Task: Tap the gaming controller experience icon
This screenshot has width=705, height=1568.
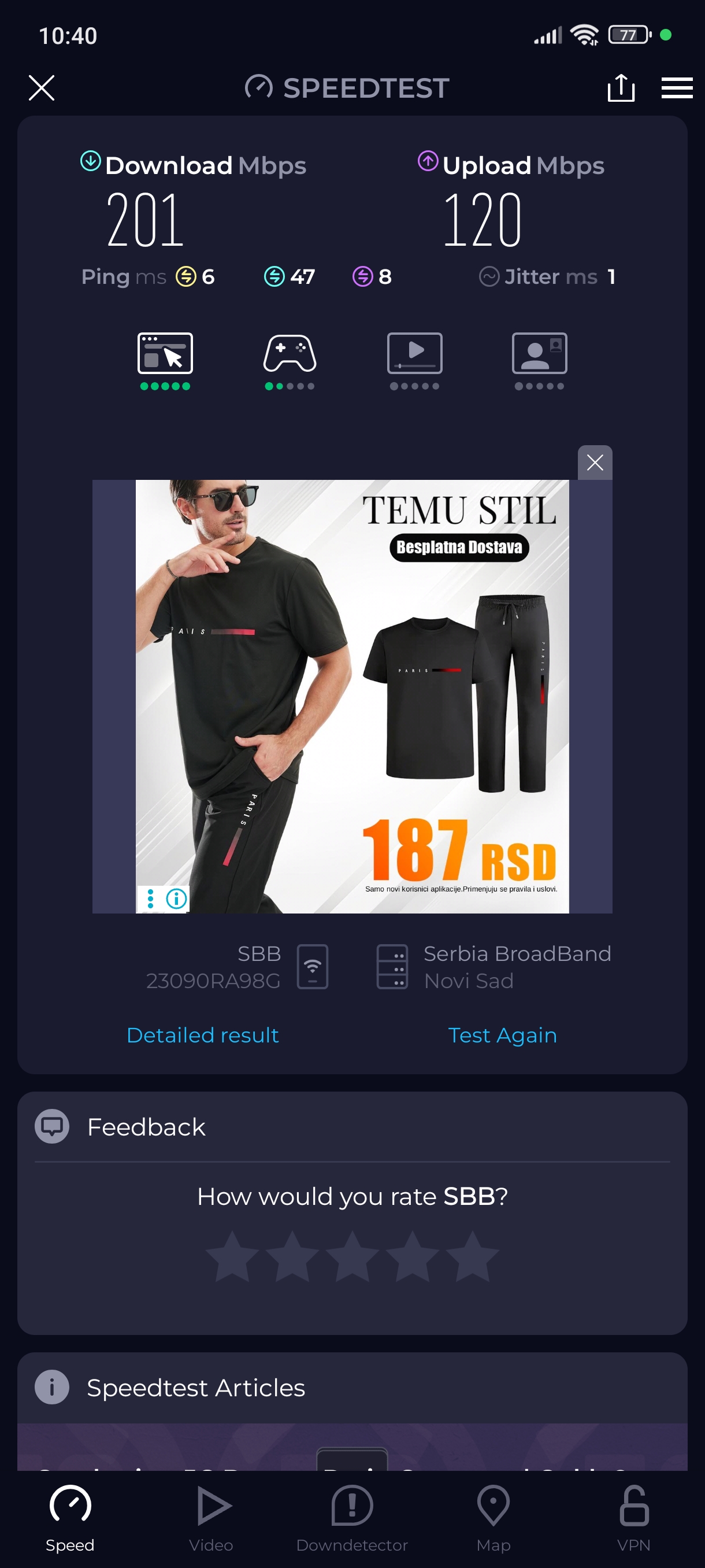Action: click(290, 354)
